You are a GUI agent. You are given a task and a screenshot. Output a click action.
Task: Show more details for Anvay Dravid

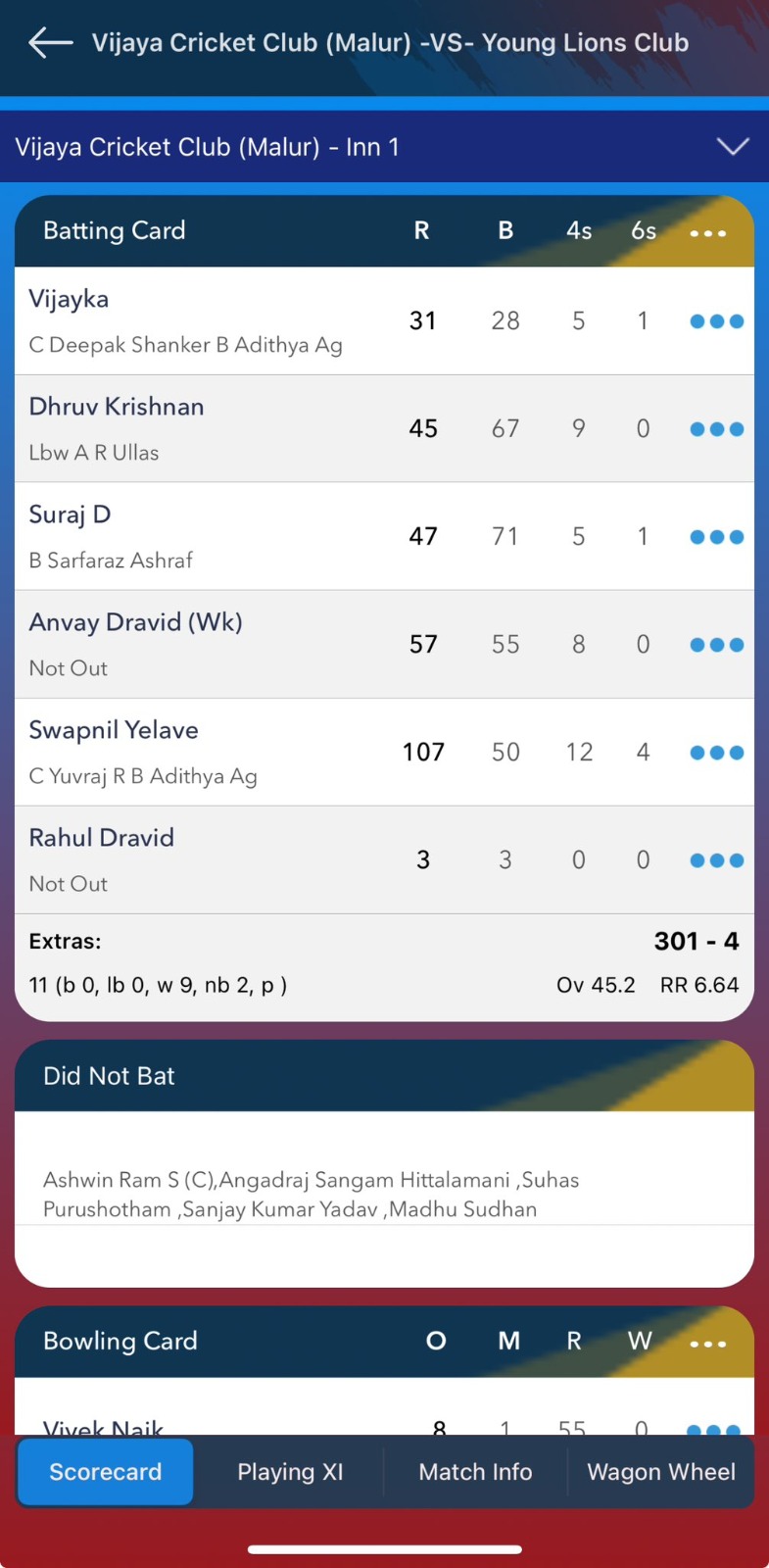(x=716, y=645)
